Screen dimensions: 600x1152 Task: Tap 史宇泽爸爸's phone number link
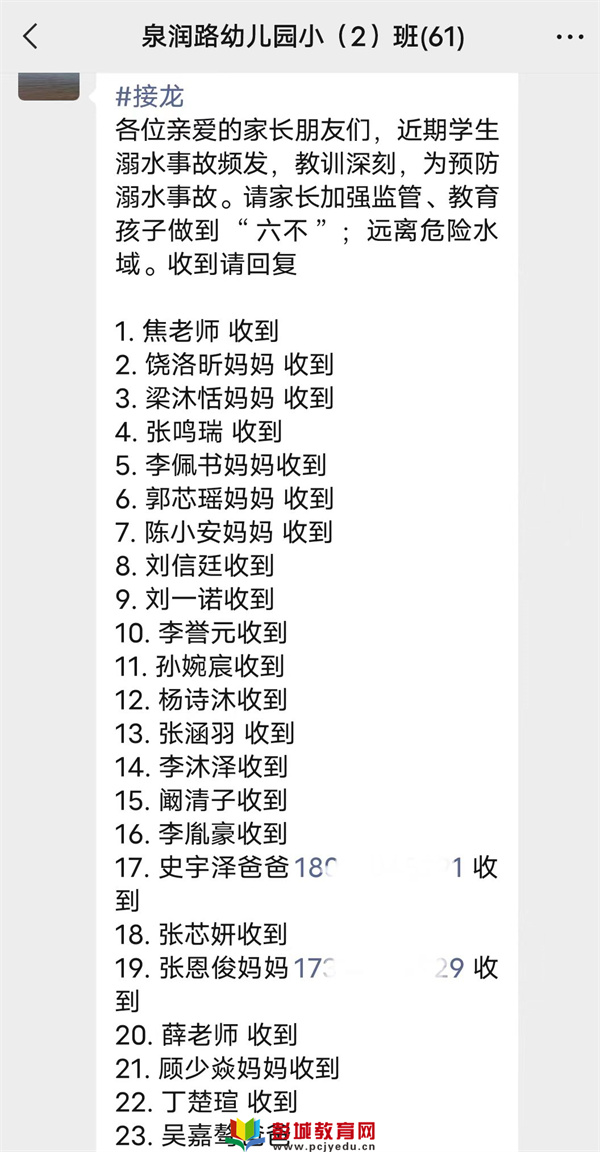(379, 868)
